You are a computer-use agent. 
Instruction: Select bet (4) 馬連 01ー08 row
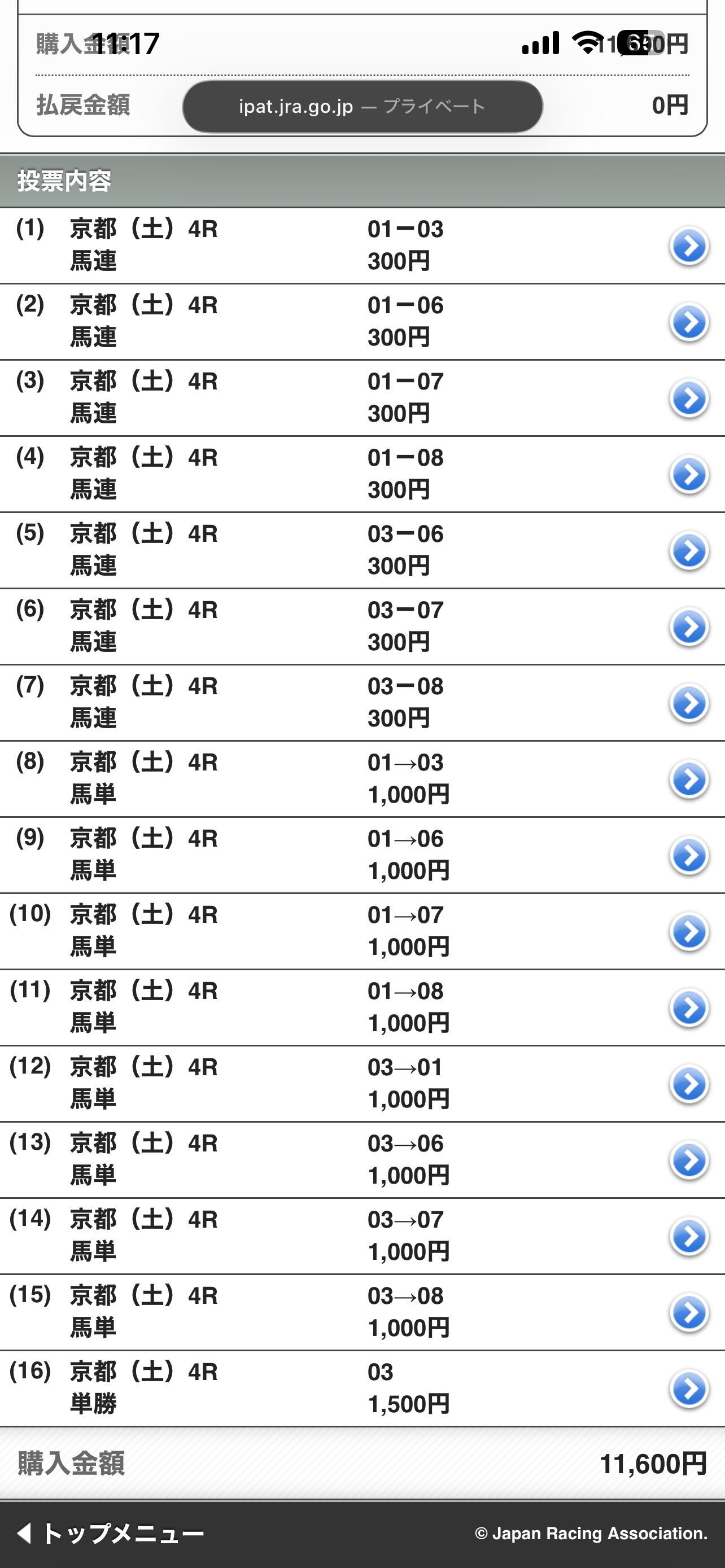click(x=688, y=474)
